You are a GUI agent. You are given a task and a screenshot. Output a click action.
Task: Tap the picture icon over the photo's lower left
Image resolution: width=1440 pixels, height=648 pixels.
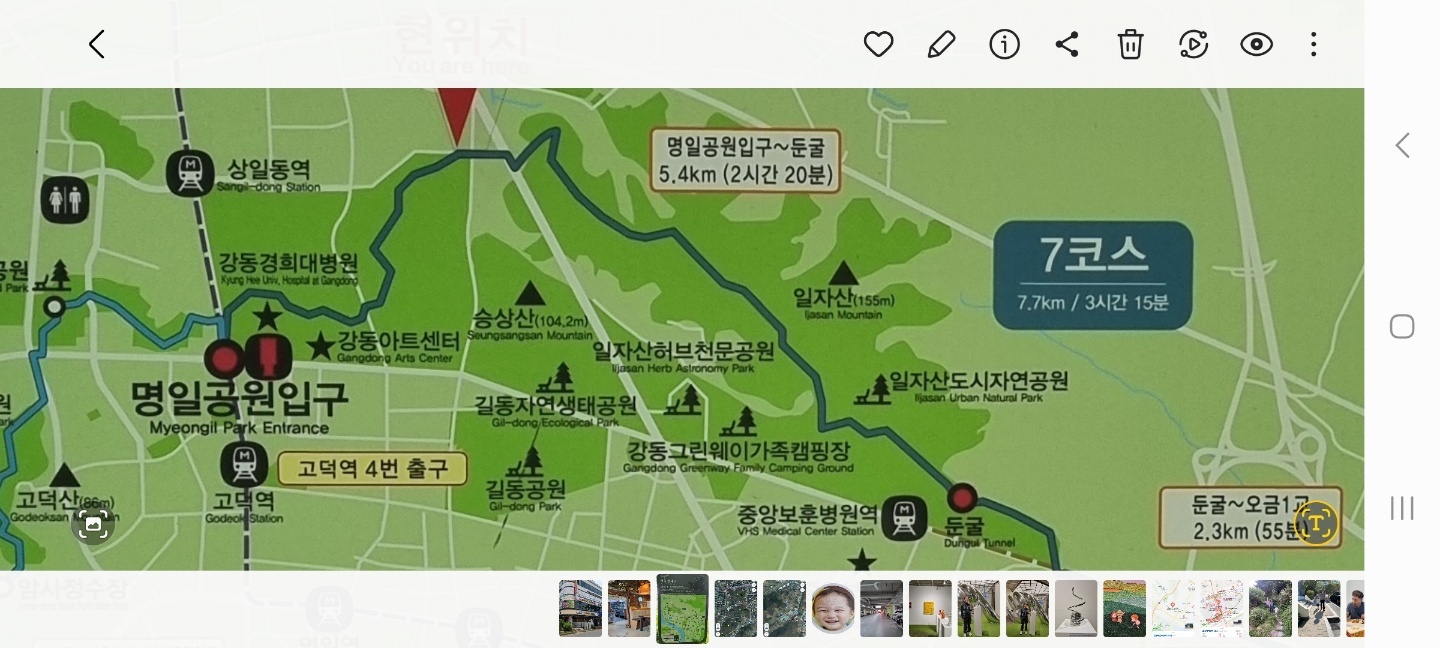(94, 523)
